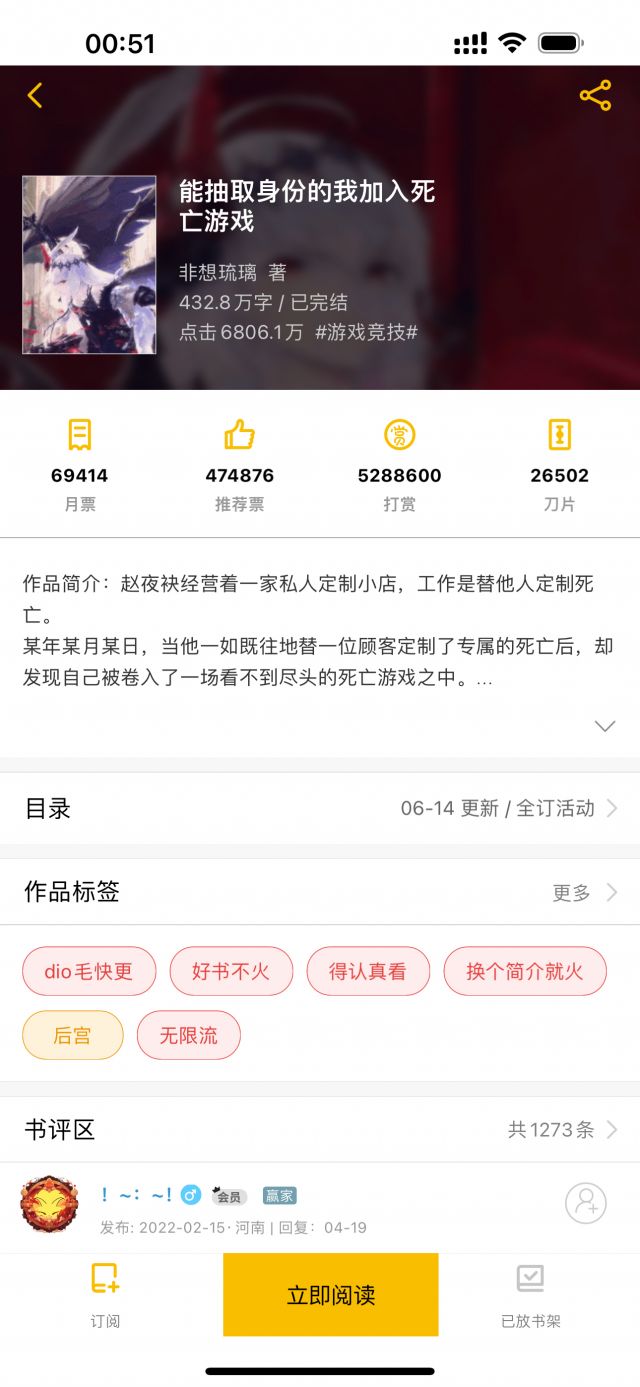This screenshot has height=1387, width=640.
Task: Tap 订阅 to subscribe
Action: [105, 1295]
